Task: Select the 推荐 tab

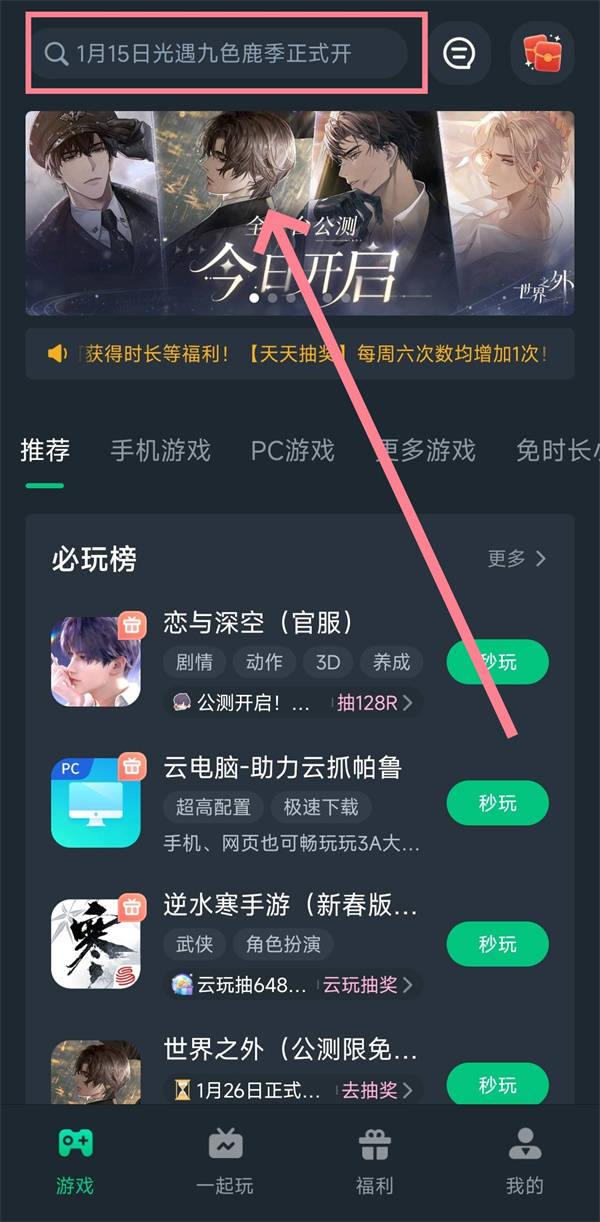Action: [x=45, y=451]
